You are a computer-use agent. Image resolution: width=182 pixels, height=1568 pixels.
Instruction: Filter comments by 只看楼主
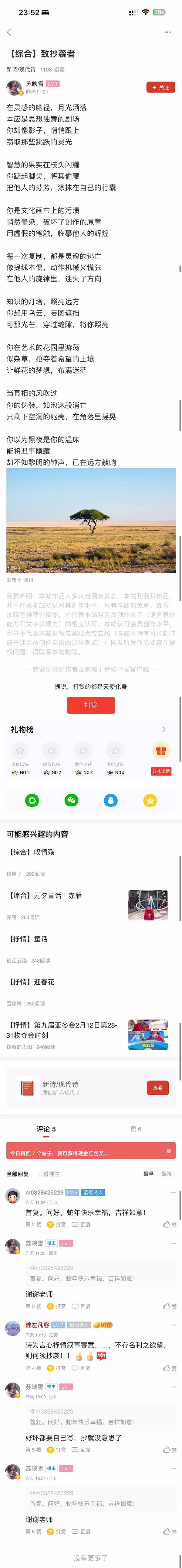pos(49,1173)
